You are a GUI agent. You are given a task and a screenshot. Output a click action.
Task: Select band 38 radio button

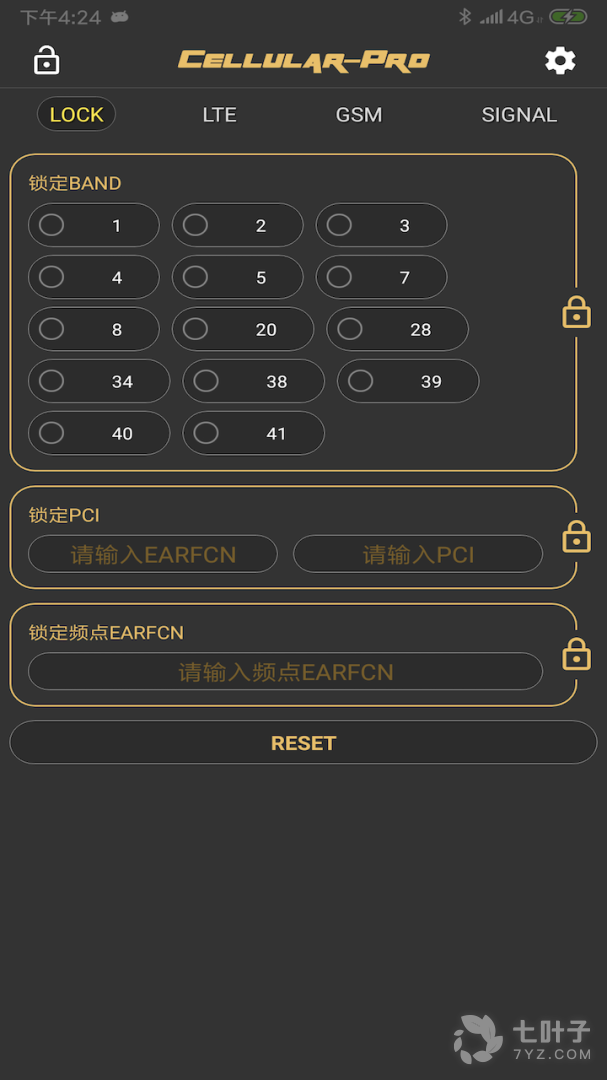coord(207,381)
